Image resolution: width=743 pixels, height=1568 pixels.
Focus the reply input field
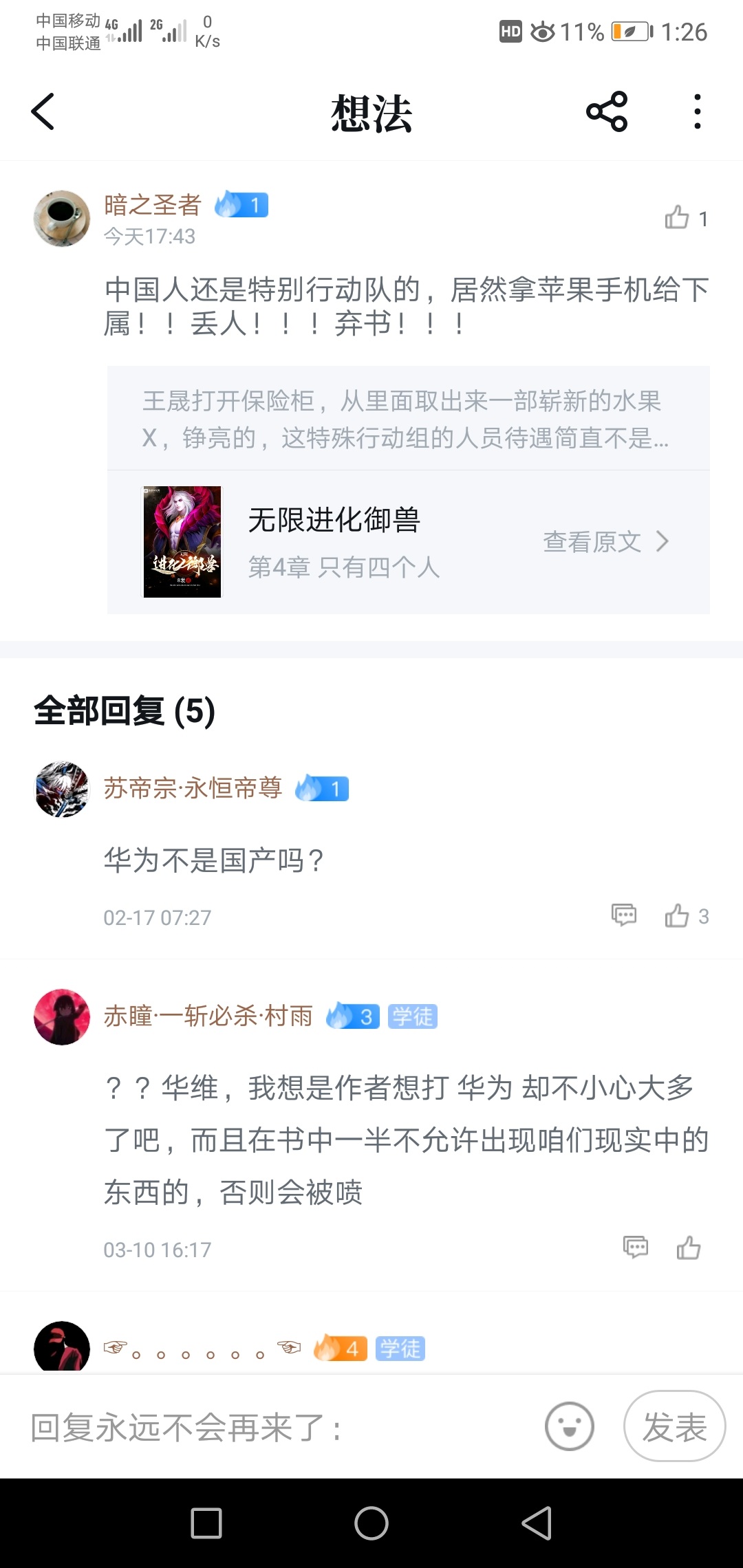tap(275, 1427)
